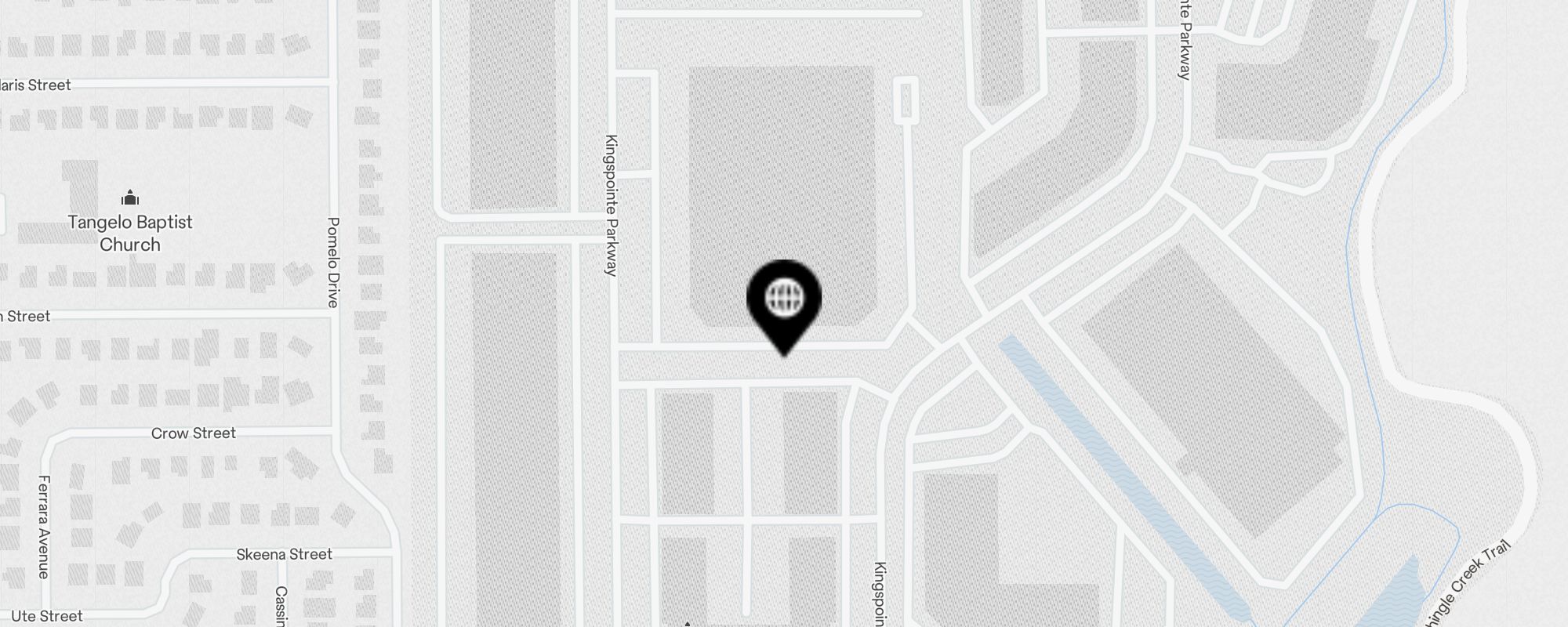Image resolution: width=1568 pixels, height=627 pixels.
Task: Select the Tangelo Baptist Church map marker
Action: [130, 198]
